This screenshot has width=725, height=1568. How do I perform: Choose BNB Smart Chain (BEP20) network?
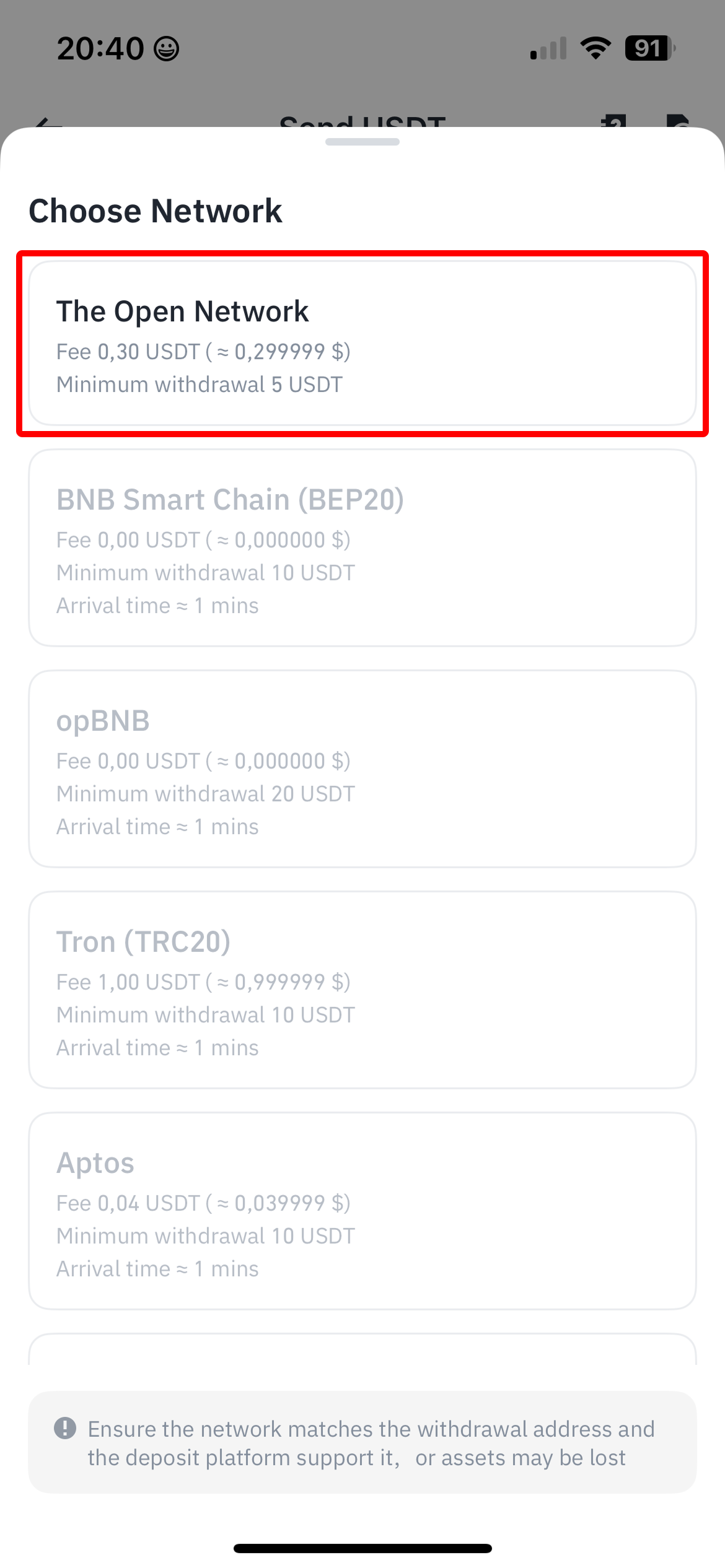362,548
